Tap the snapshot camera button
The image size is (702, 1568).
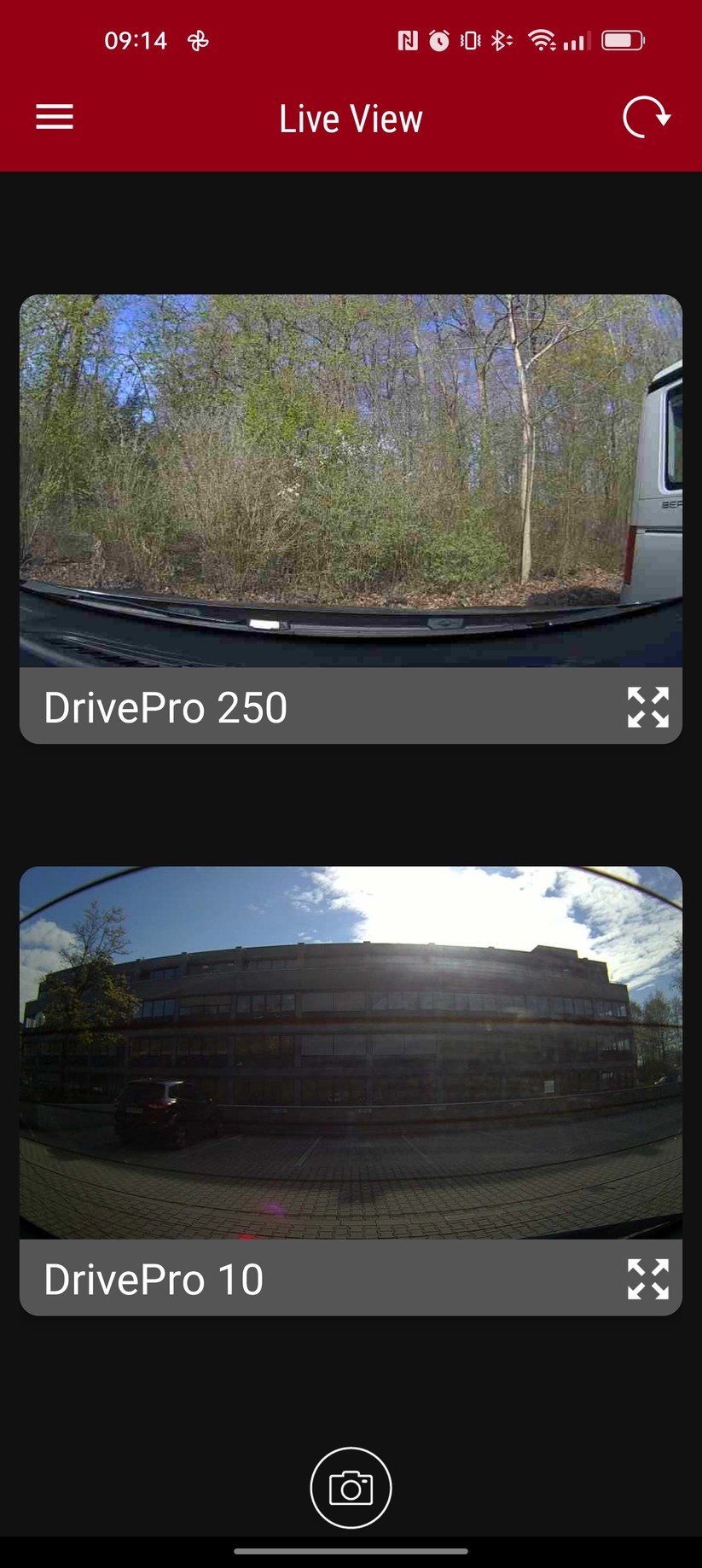point(351,1487)
